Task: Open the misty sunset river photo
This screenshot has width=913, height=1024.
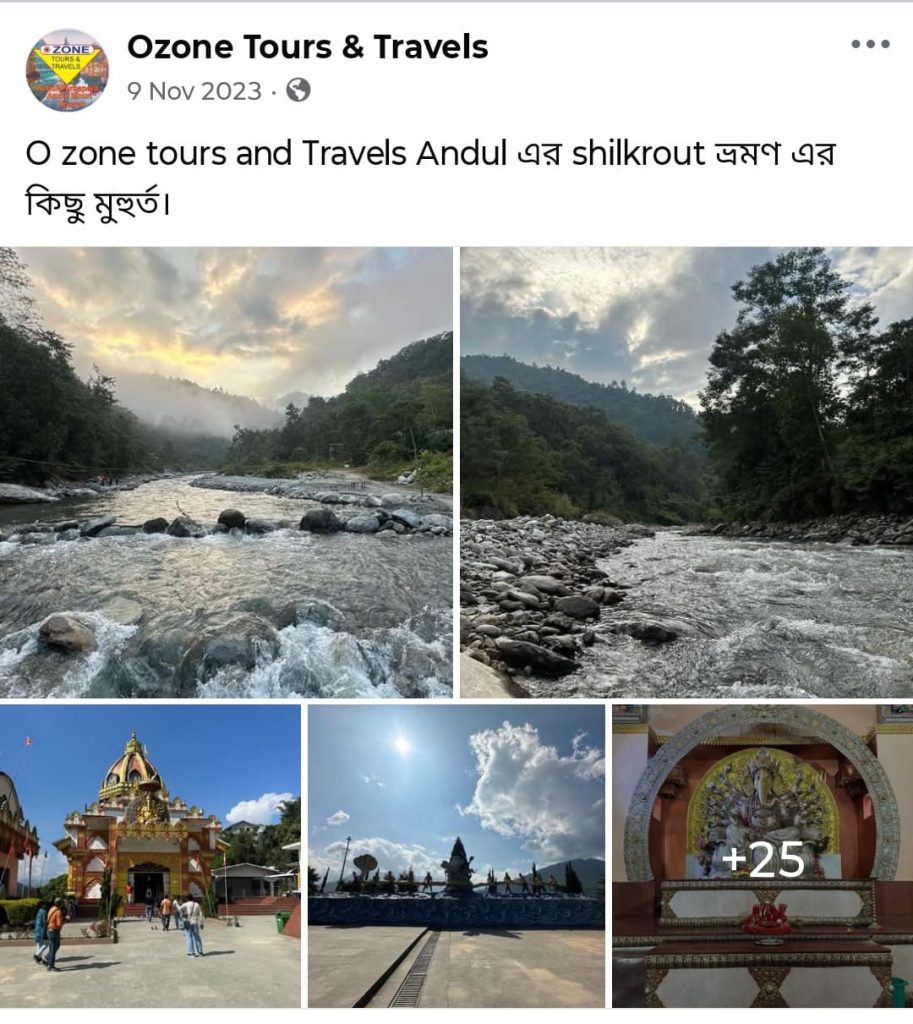Action: coord(226,472)
